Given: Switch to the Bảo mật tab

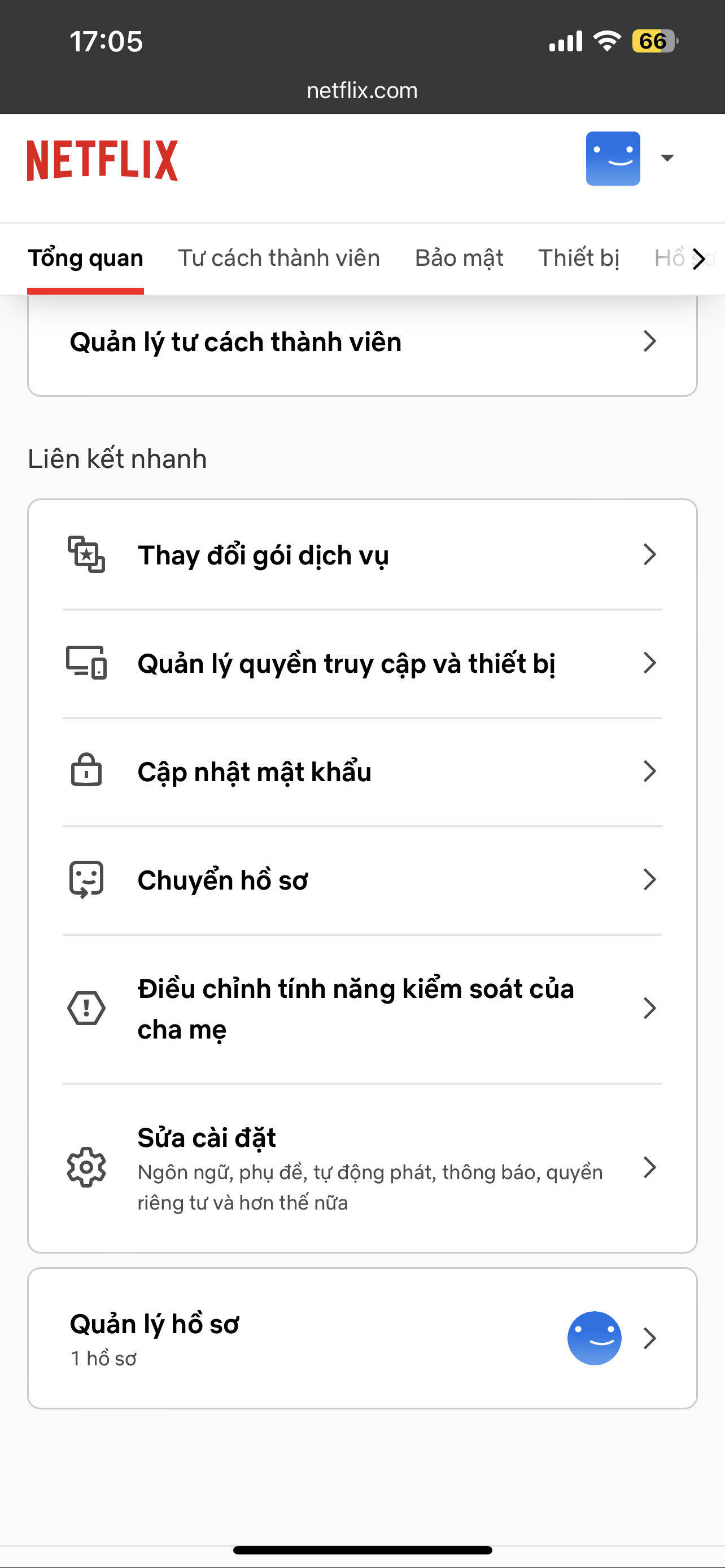Looking at the screenshot, I should point(459,258).
